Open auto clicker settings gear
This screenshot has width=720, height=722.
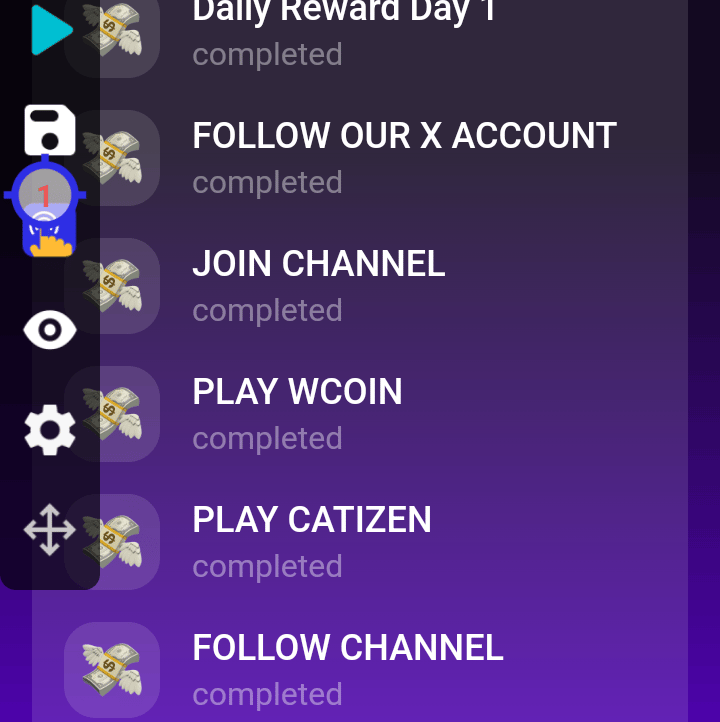pos(50,430)
